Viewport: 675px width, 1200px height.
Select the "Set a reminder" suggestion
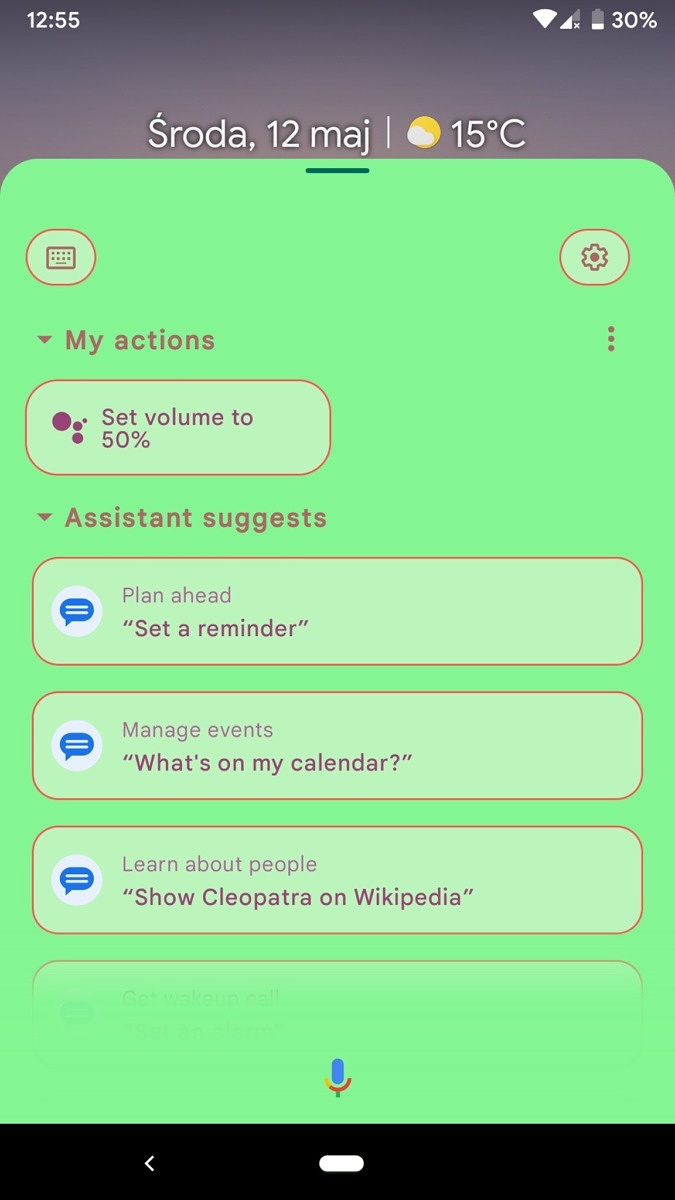pyautogui.click(x=337, y=611)
